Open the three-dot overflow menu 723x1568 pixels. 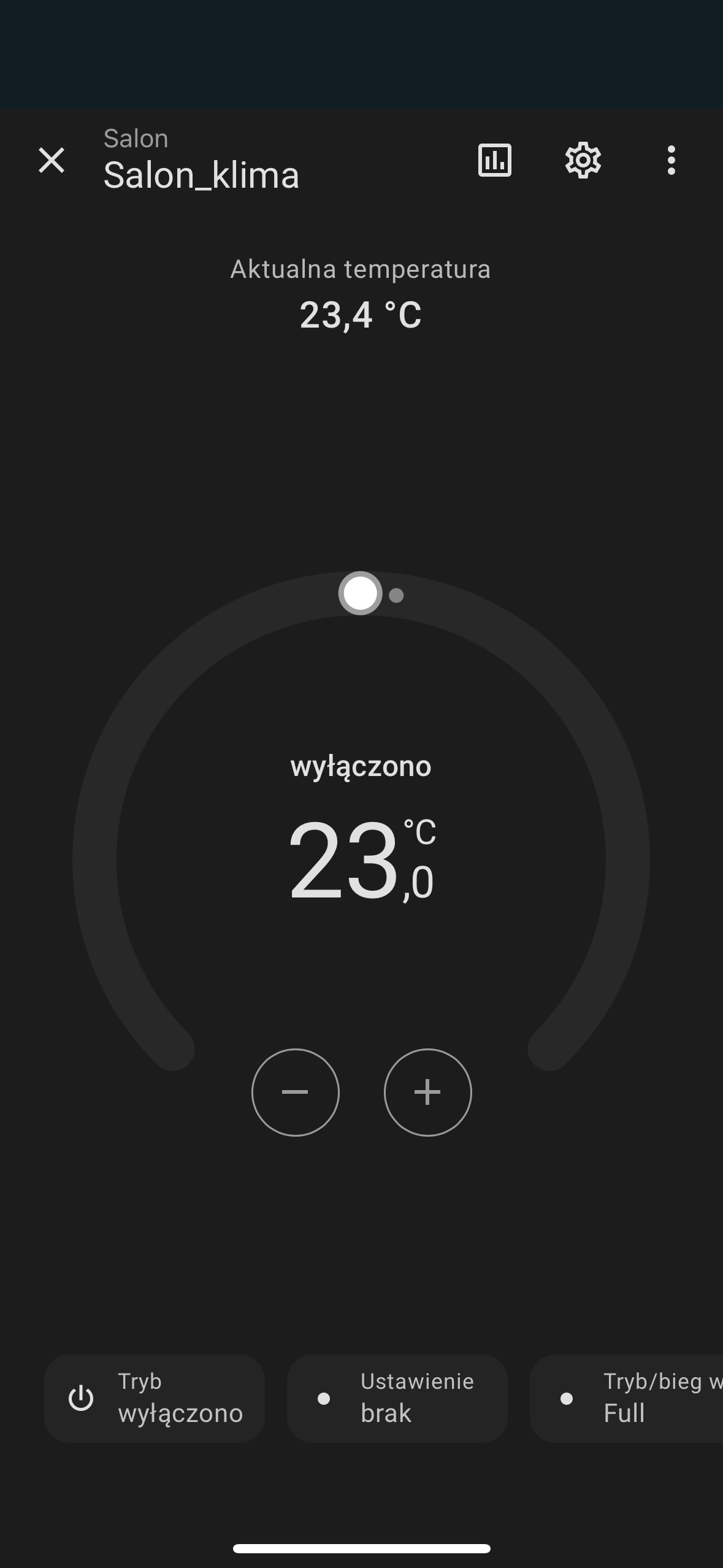click(x=671, y=160)
